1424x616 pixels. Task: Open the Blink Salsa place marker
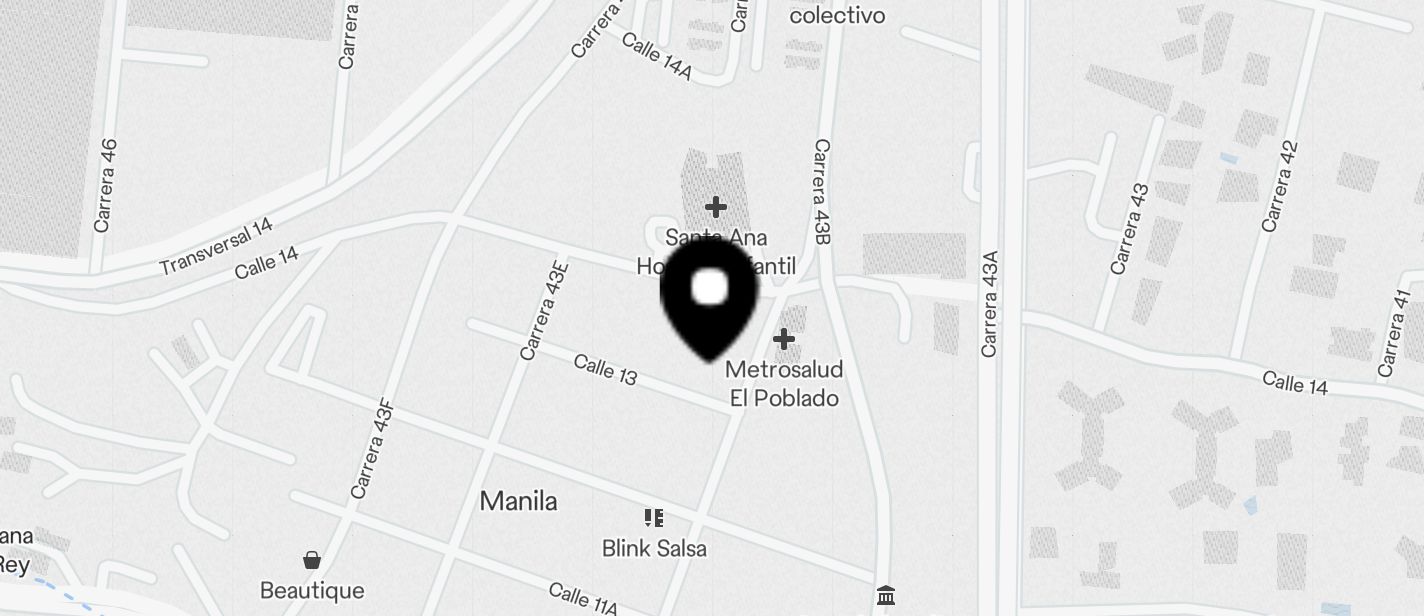tap(654, 518)
